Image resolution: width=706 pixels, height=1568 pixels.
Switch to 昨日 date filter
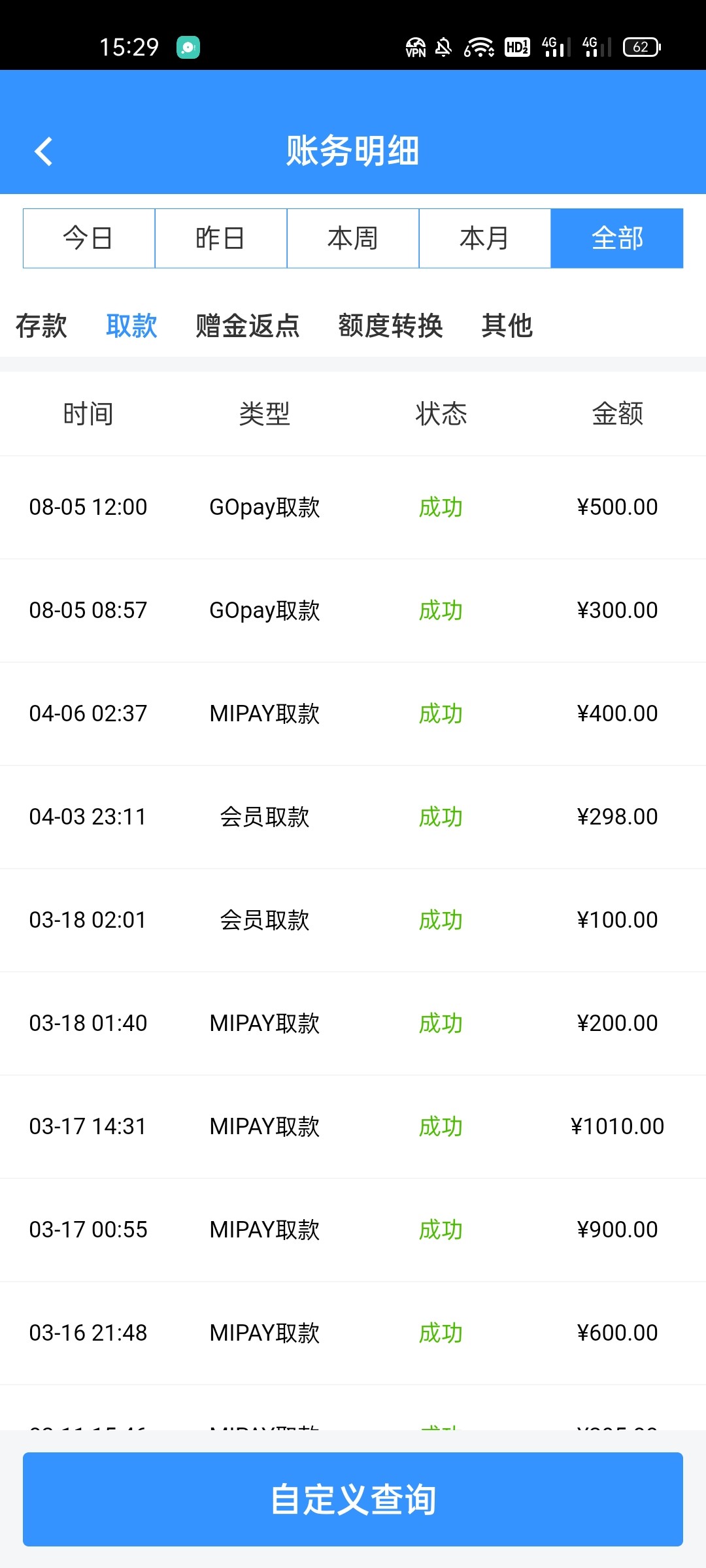coord(221,238)
